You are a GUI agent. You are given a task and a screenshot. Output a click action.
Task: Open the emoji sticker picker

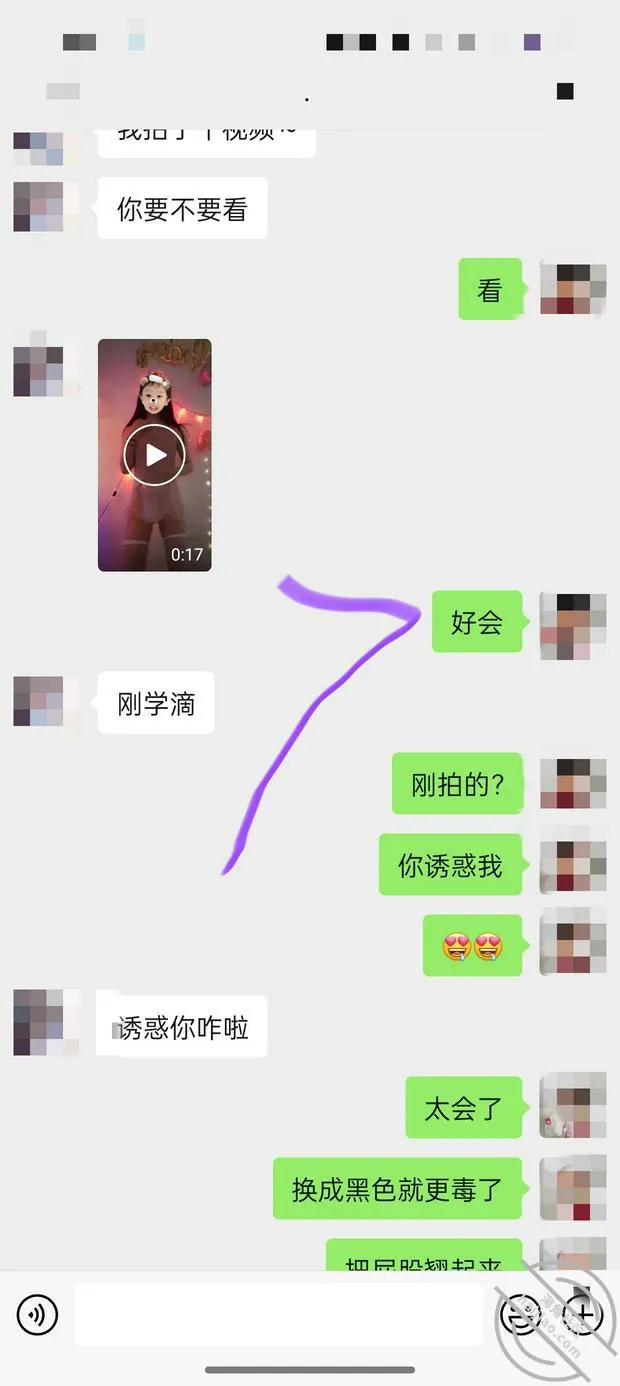pyautogui.click(x=520, y=1315)
